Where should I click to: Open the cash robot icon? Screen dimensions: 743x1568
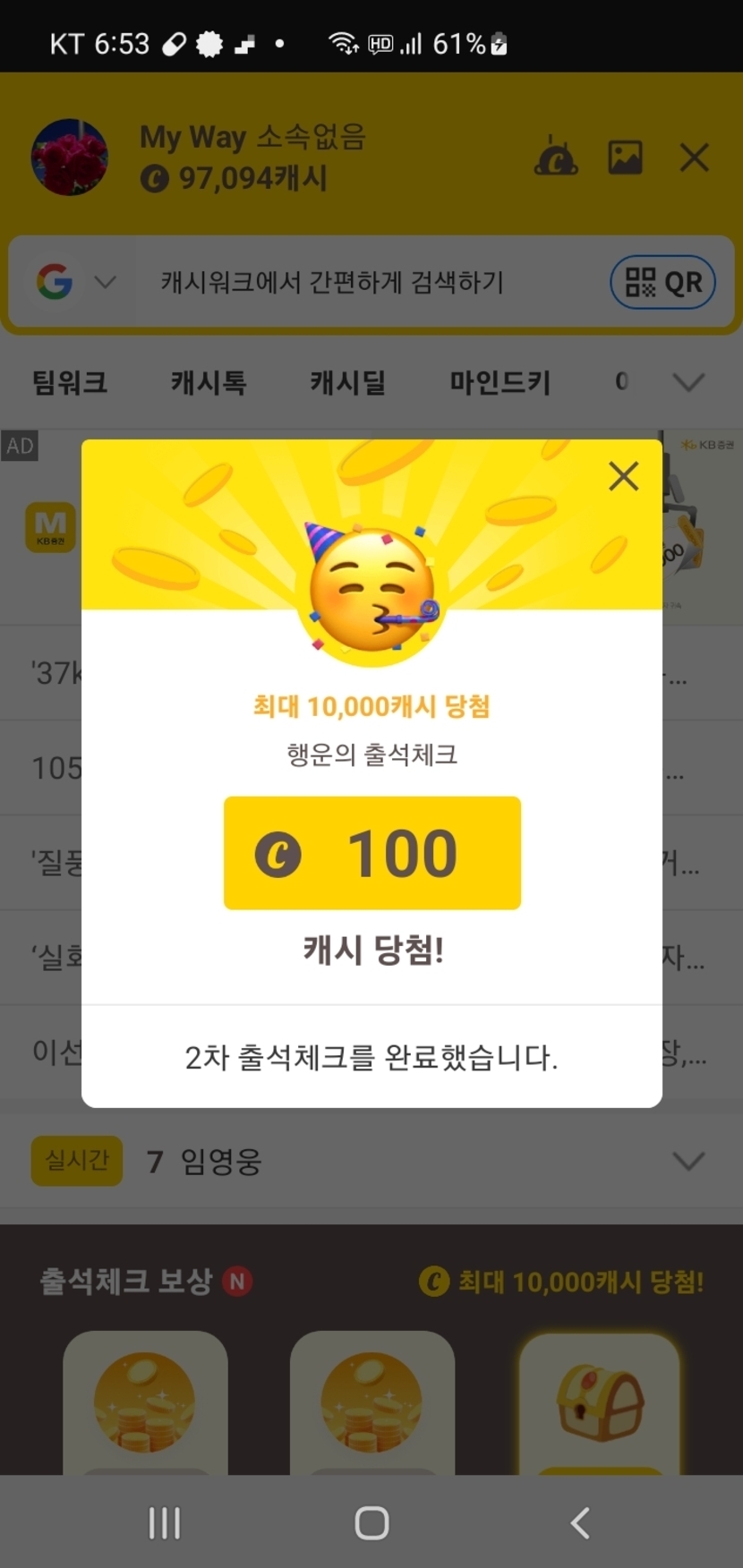(x=556, y=158)
